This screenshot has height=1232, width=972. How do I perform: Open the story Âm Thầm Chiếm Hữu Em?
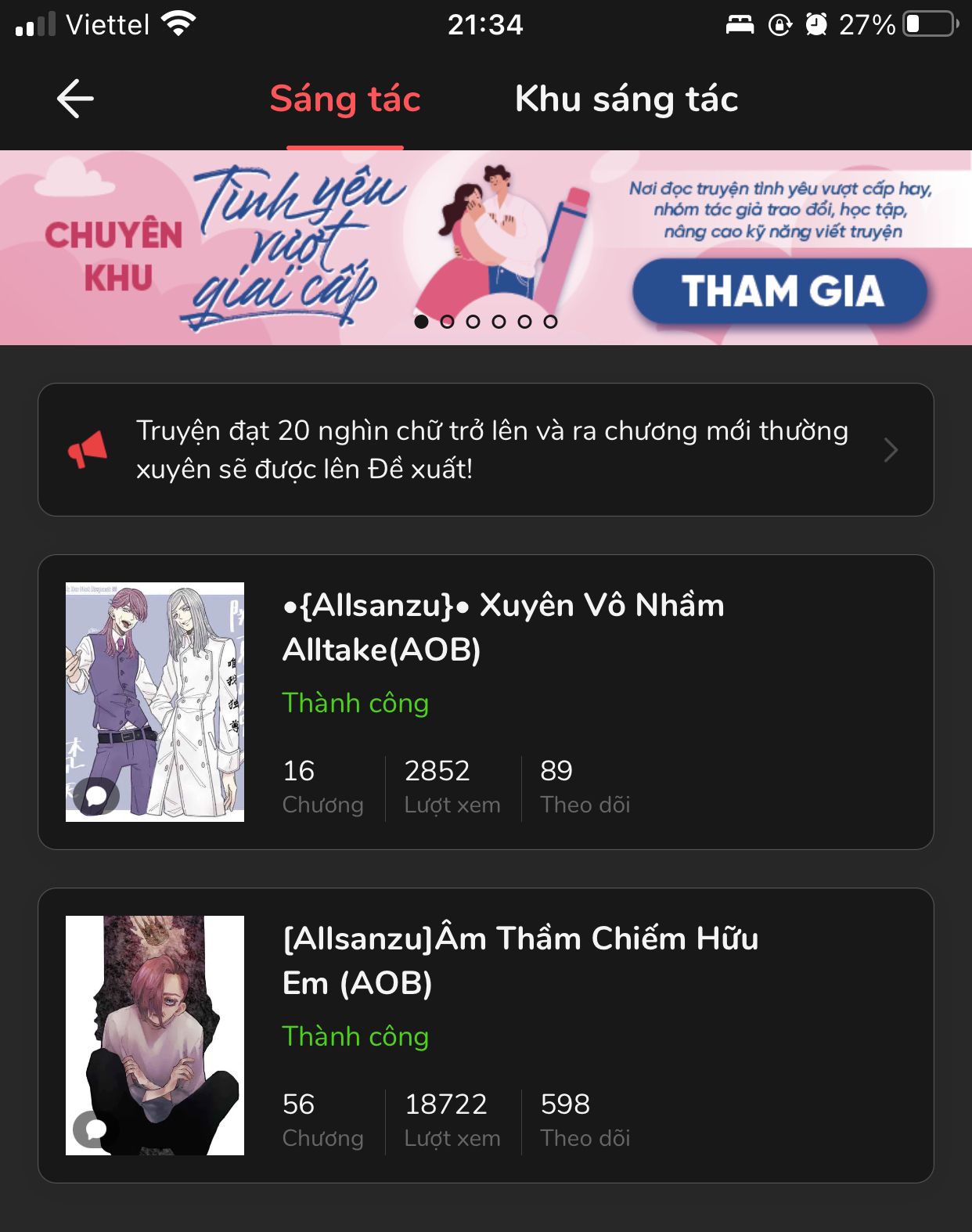click(x=520, y=960)
